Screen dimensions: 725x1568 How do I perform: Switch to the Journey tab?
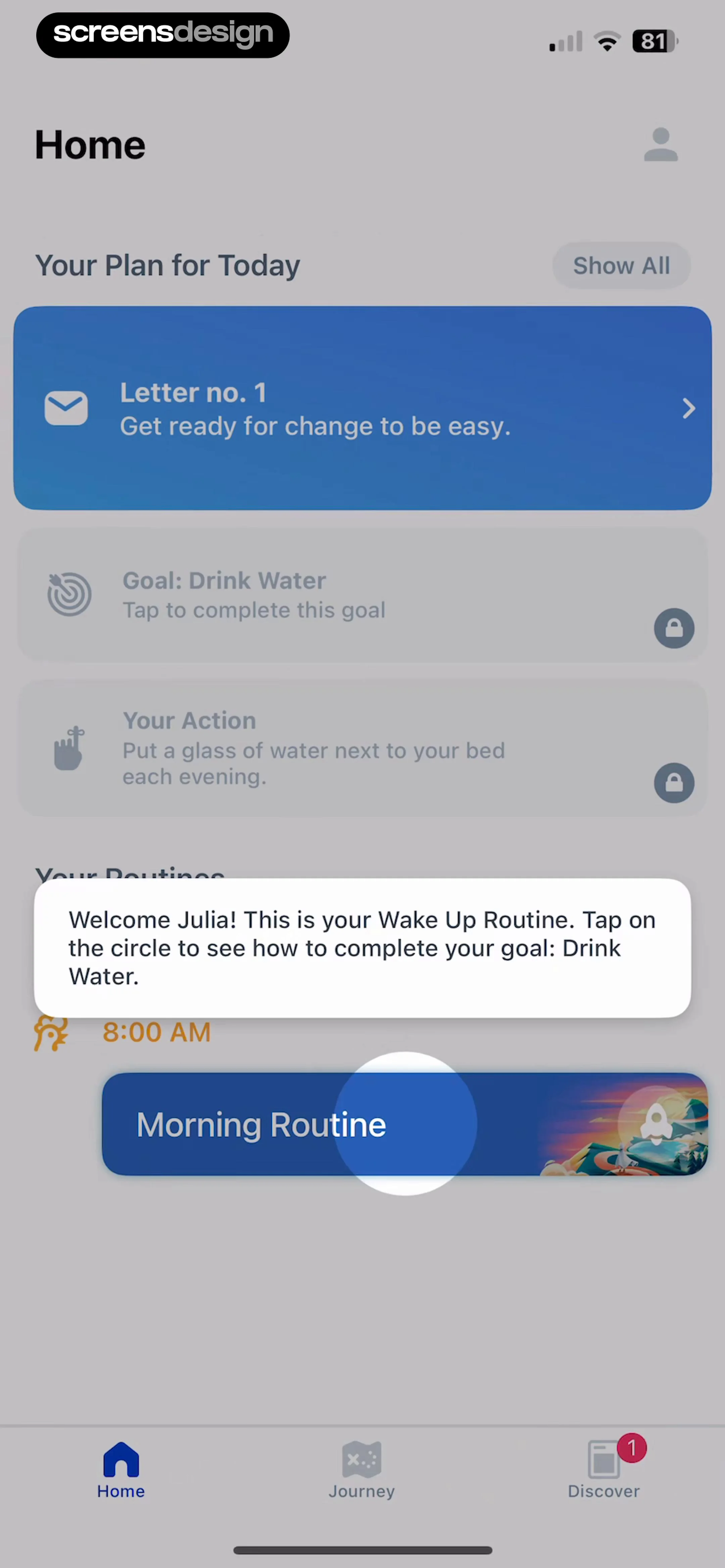coord(362,1469)
